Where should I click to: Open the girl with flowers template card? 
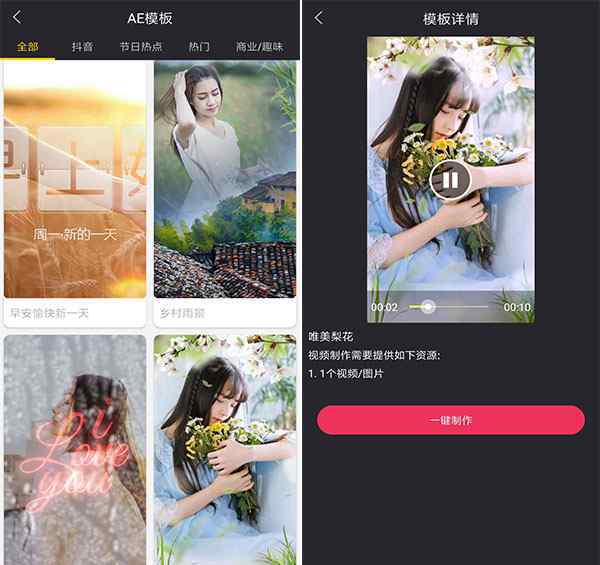[x=225, y=450]
